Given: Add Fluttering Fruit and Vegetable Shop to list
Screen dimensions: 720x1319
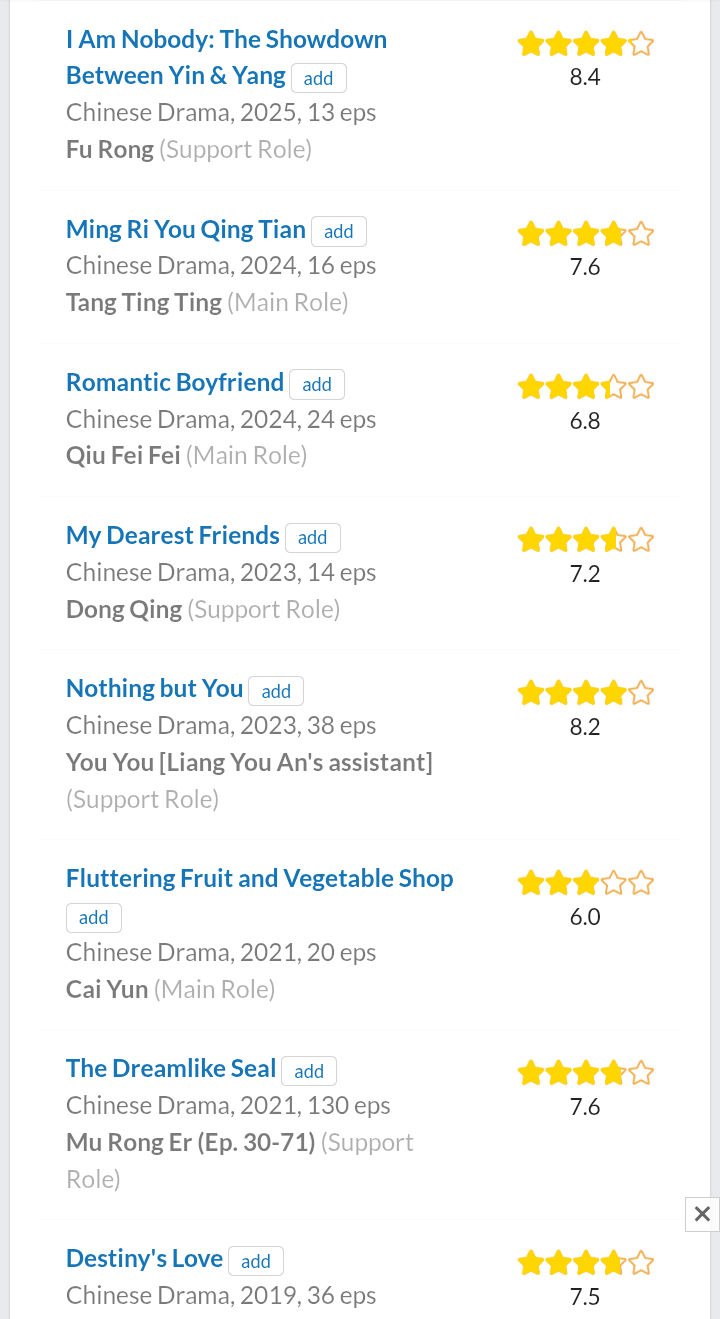Looking at the screenshot, I should click(x=94, y=917).
